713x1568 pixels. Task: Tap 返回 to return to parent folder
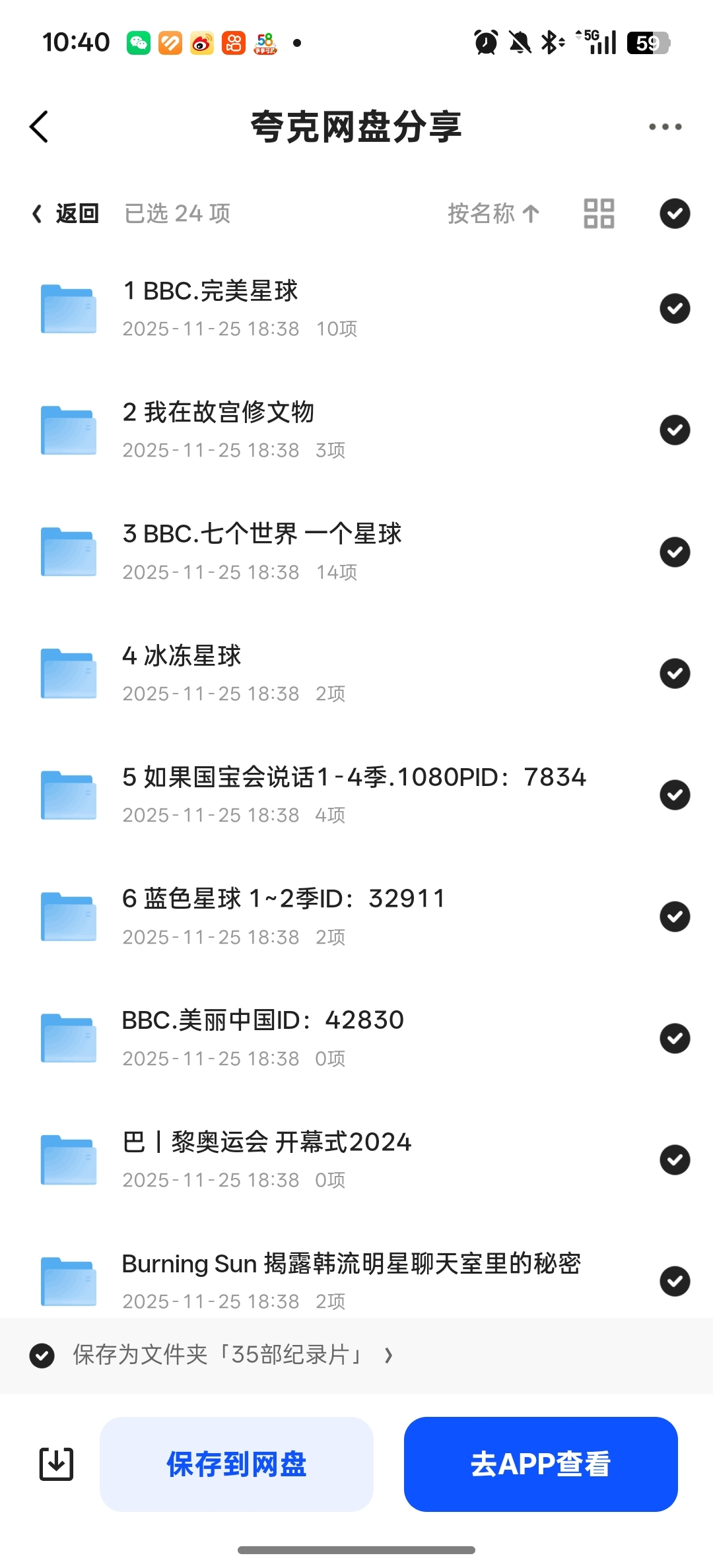66,213
